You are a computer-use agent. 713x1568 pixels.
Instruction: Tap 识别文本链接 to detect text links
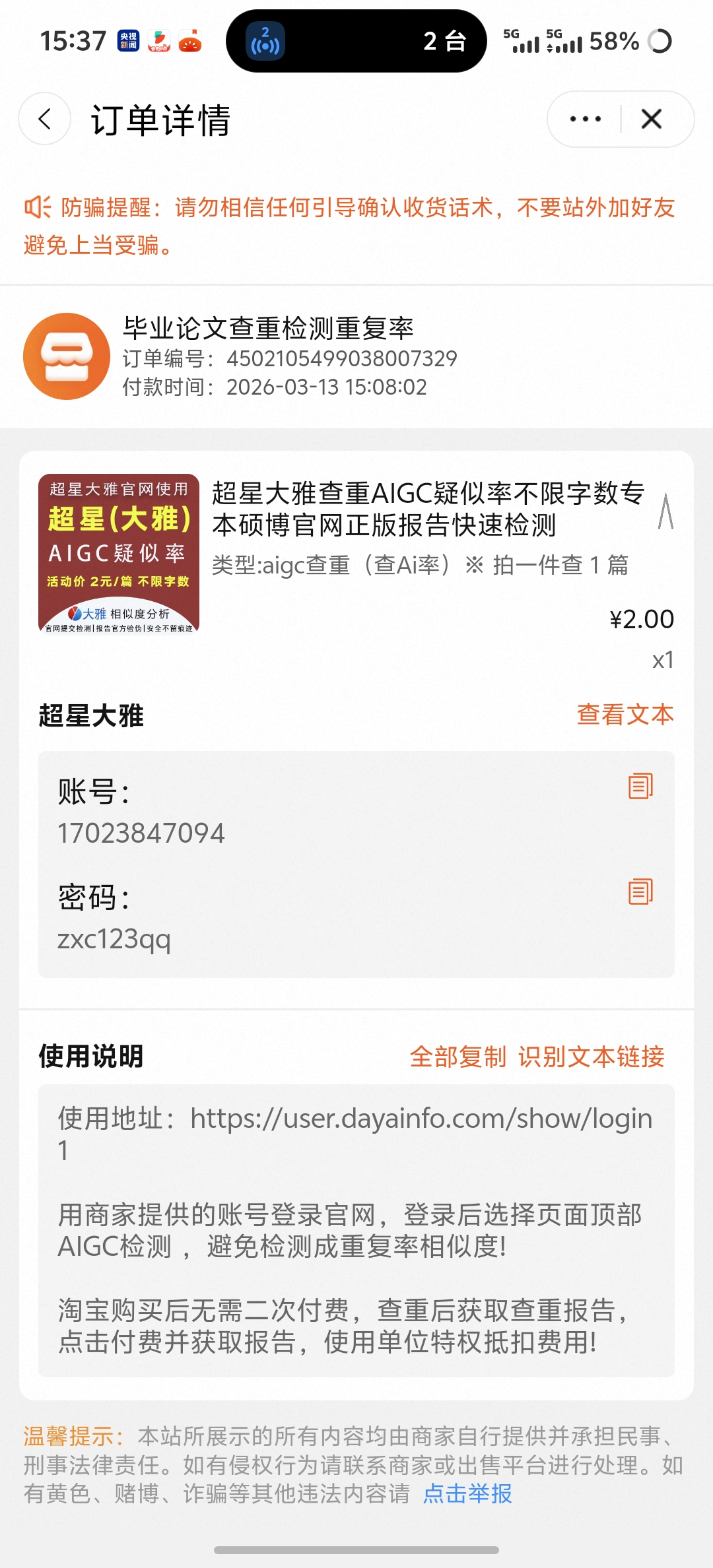(591, 1057)
